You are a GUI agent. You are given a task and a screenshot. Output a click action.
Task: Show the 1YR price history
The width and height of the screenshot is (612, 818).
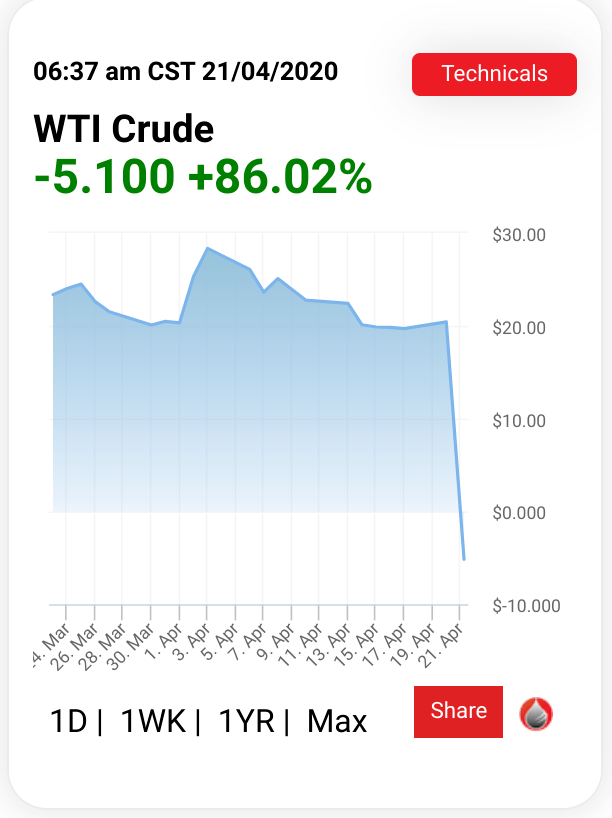click(x=247, y=721)
